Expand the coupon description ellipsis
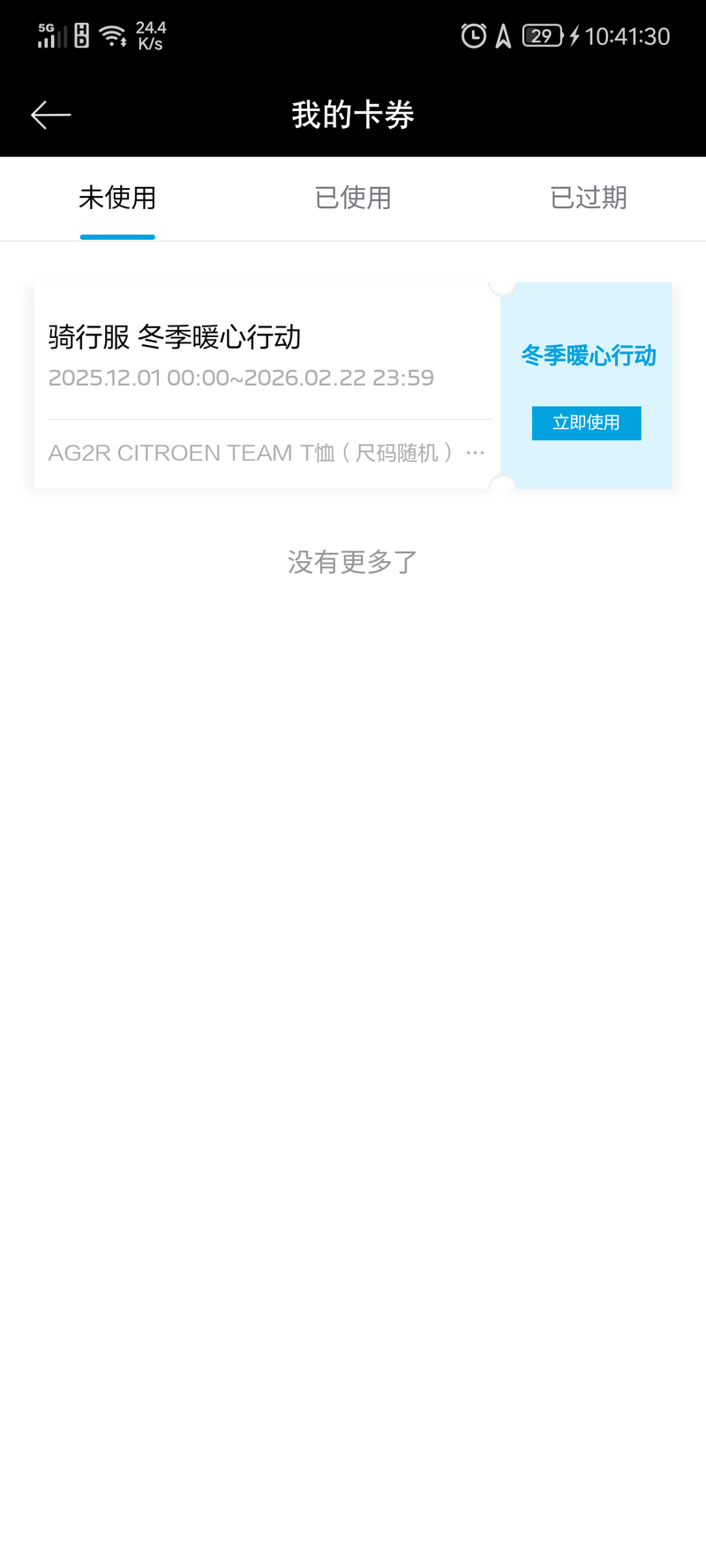 475,453
